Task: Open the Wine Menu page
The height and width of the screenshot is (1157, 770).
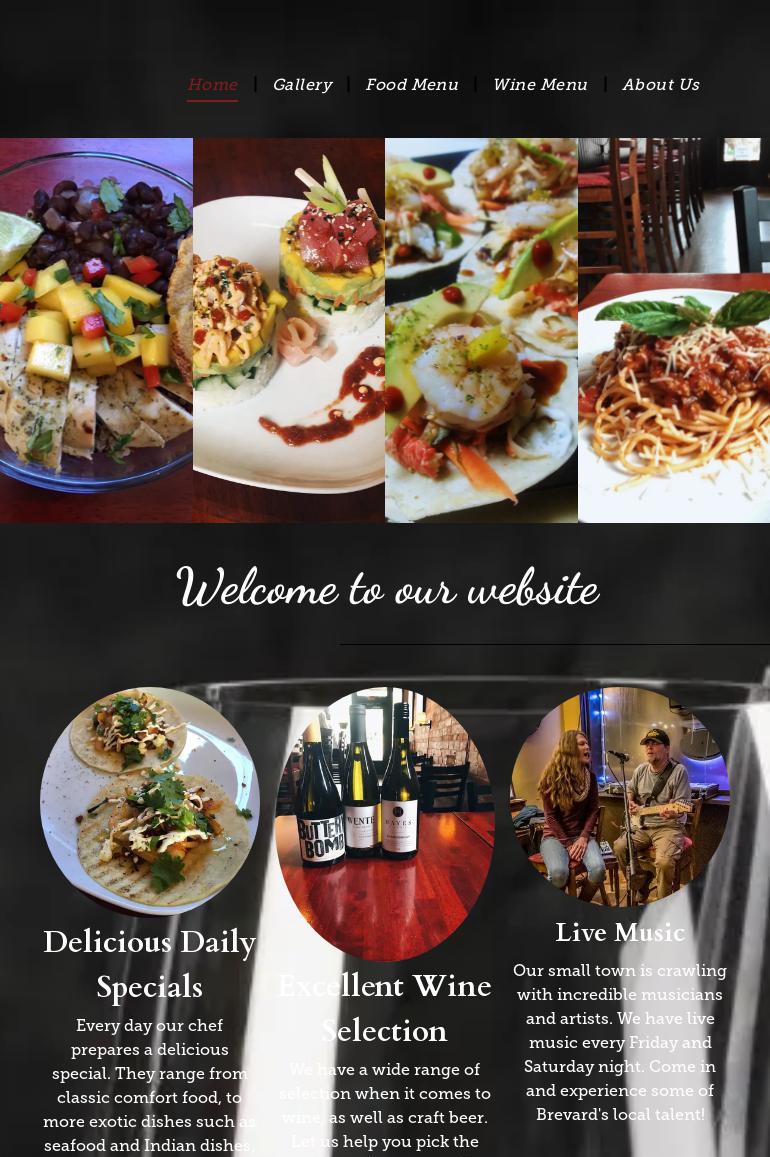Action: click(540, 85)
